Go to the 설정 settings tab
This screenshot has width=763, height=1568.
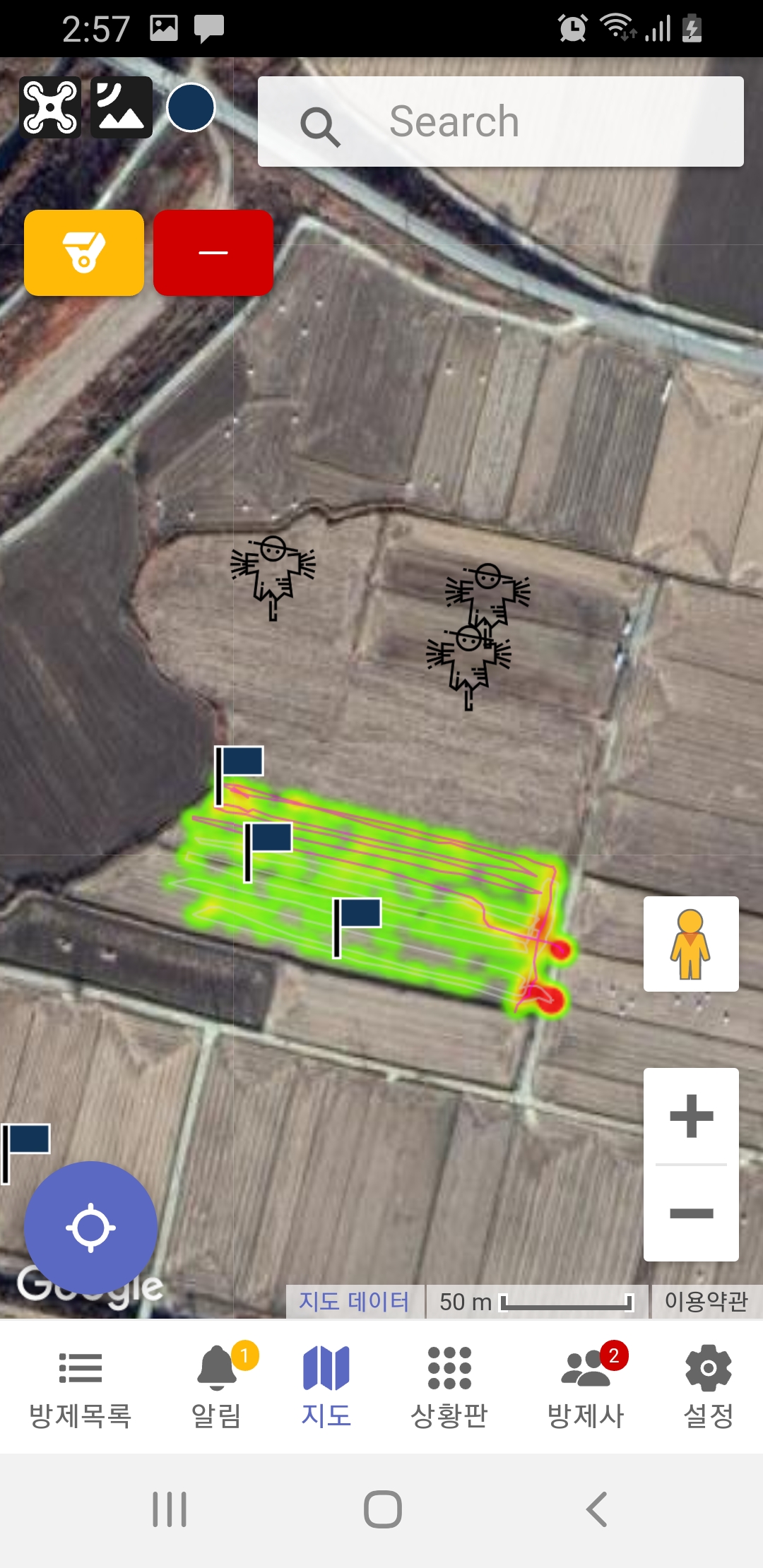coord(709,1387)
